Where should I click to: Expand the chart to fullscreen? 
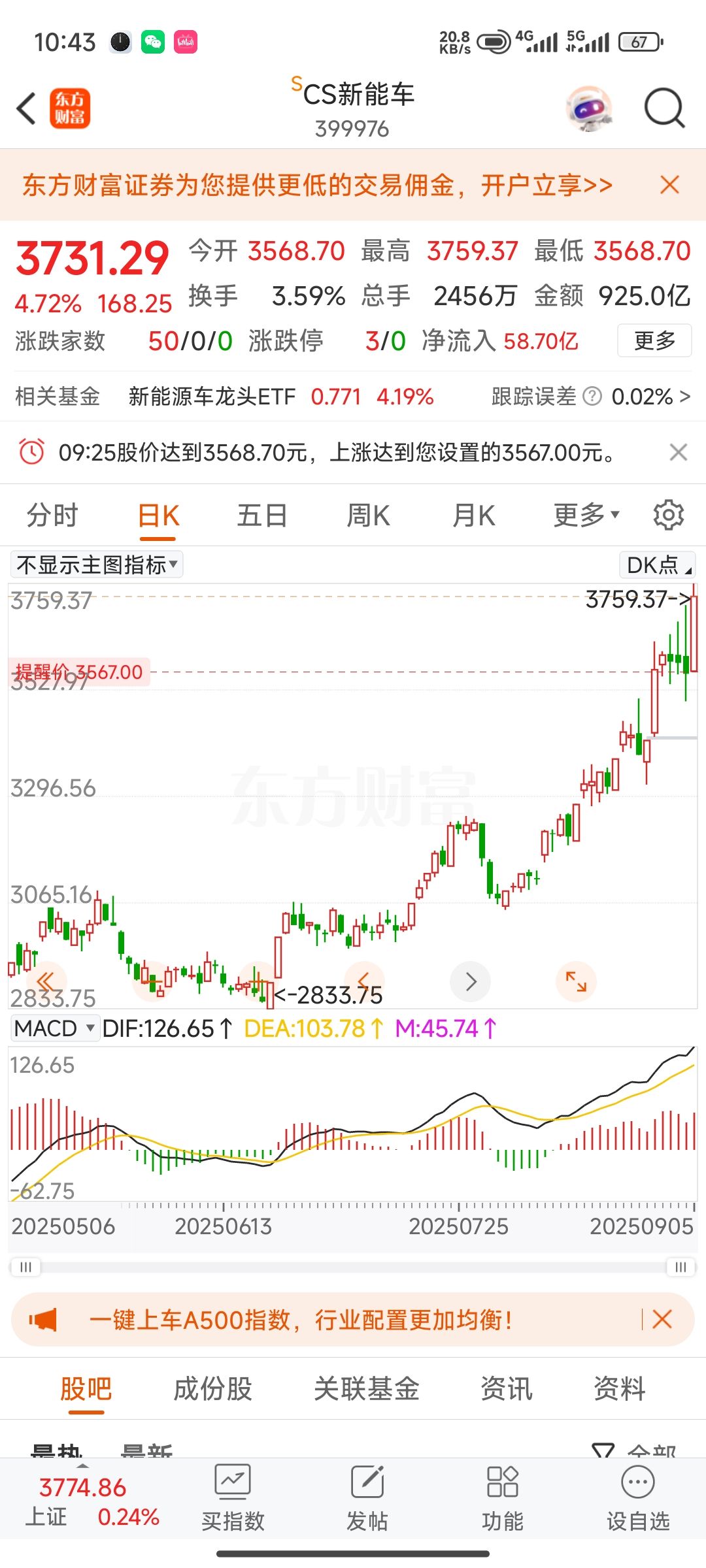pyautogui.click(x=576, y=981)
